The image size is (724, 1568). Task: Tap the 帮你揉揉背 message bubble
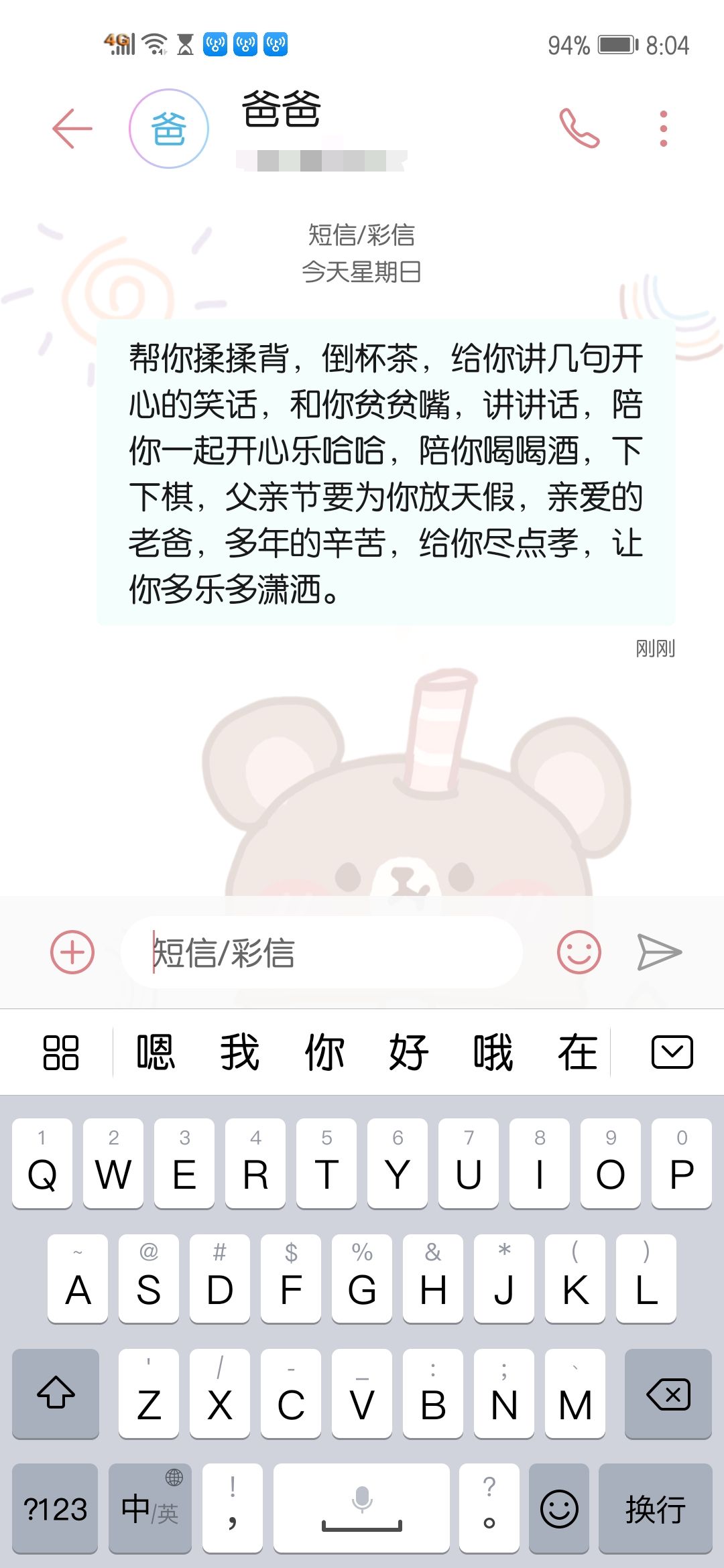[385, 472]
